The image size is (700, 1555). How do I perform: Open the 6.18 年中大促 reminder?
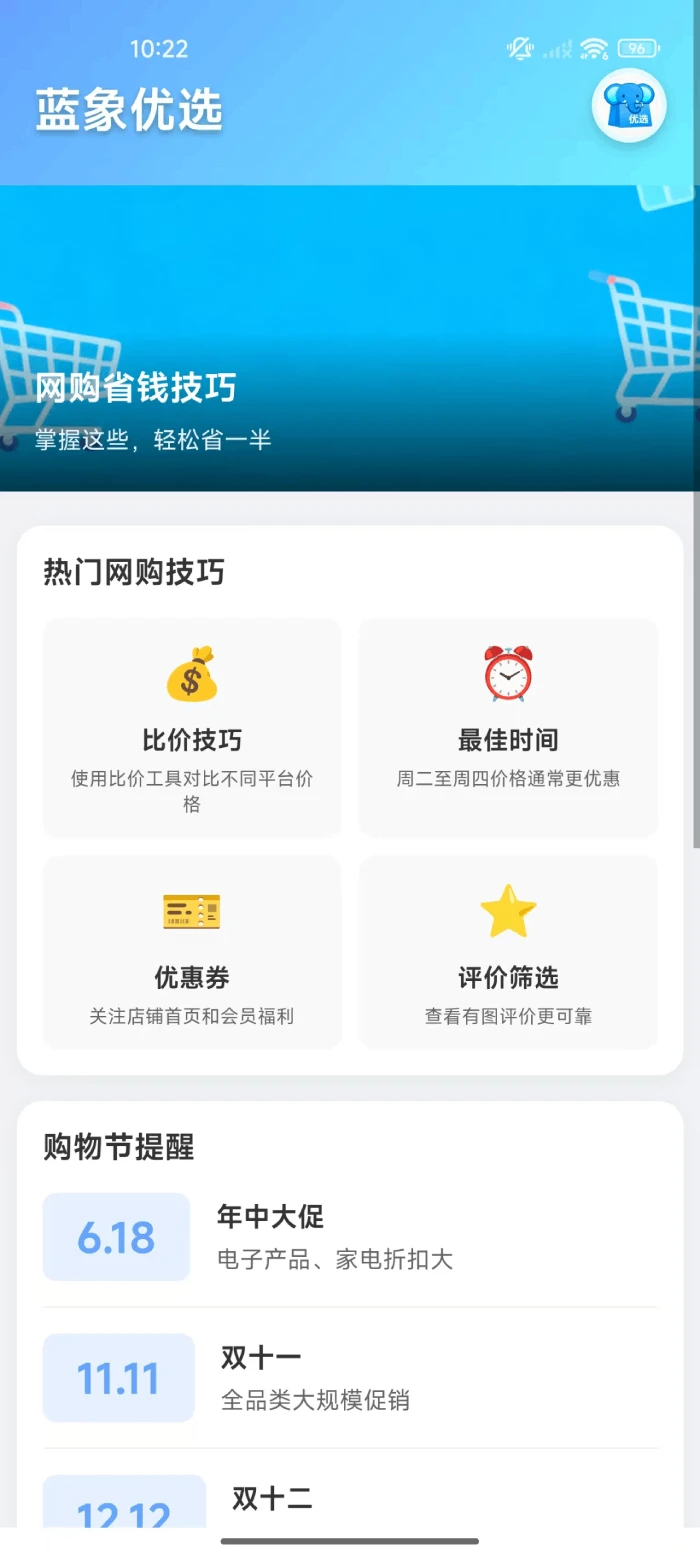point(350,1236)
